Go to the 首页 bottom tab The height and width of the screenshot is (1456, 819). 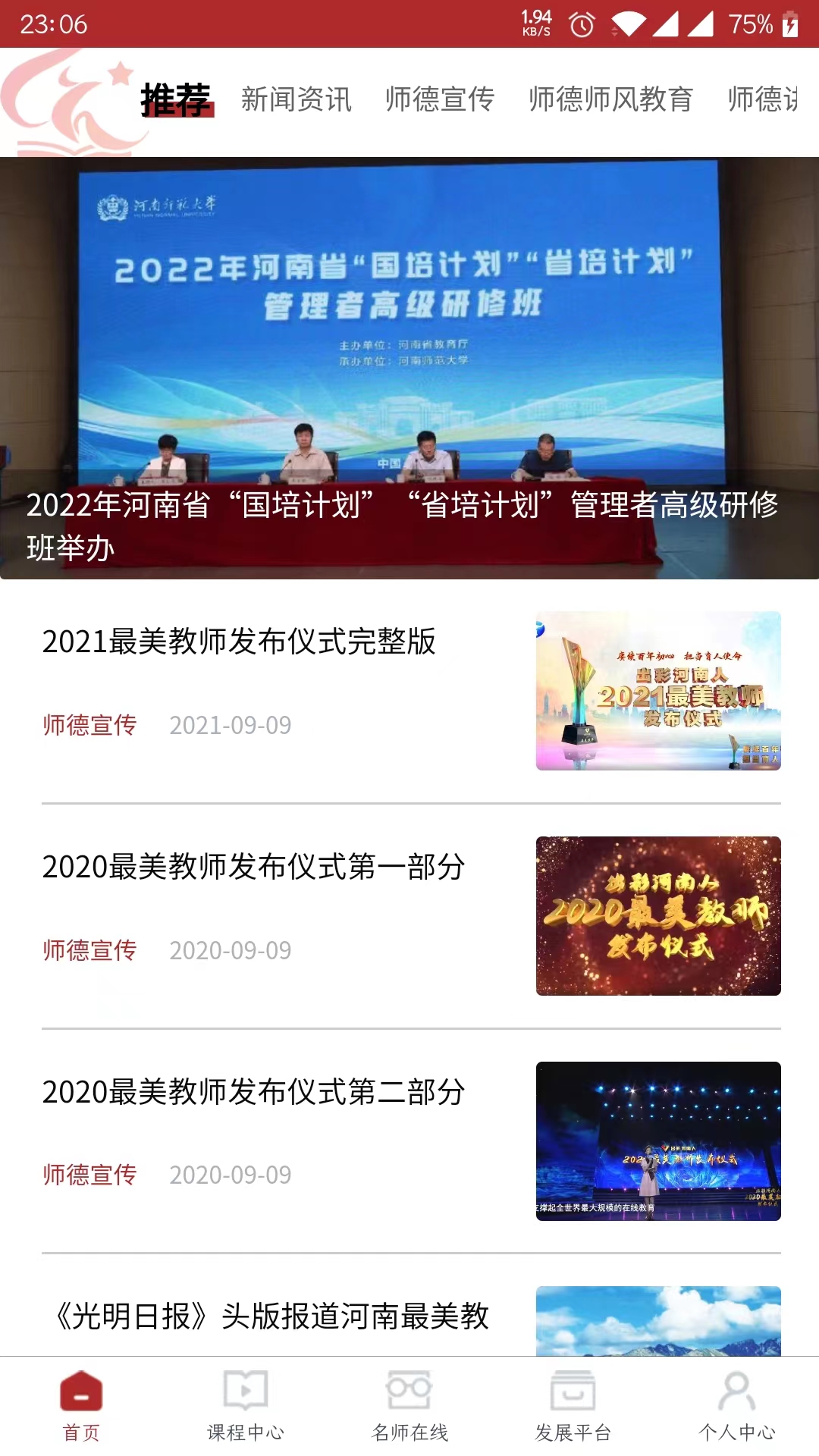[x=81, y=1406]
